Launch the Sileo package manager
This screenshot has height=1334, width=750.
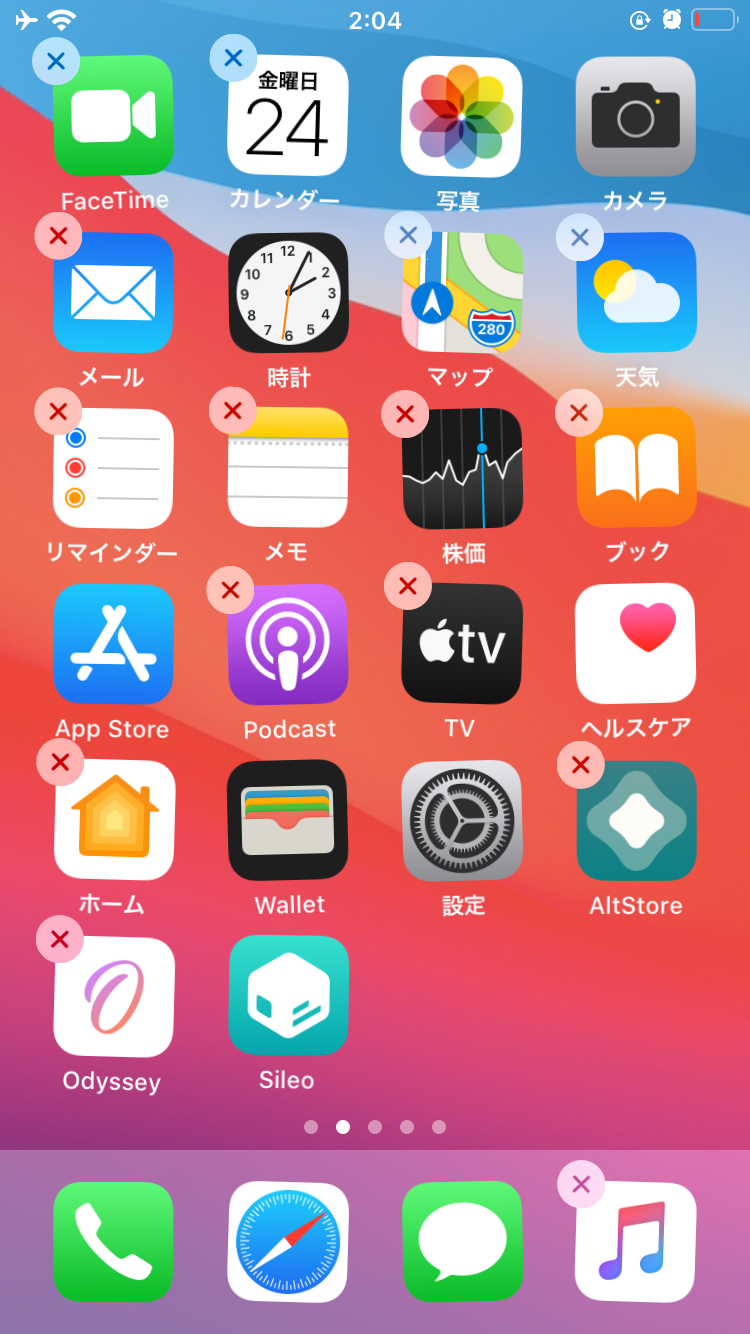[288, 995]
